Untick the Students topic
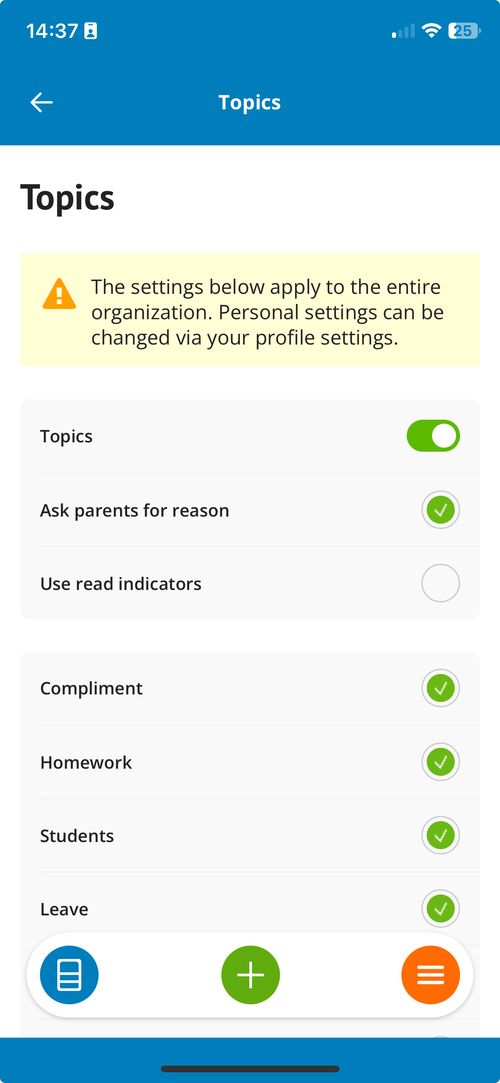 tap(441, 836)
